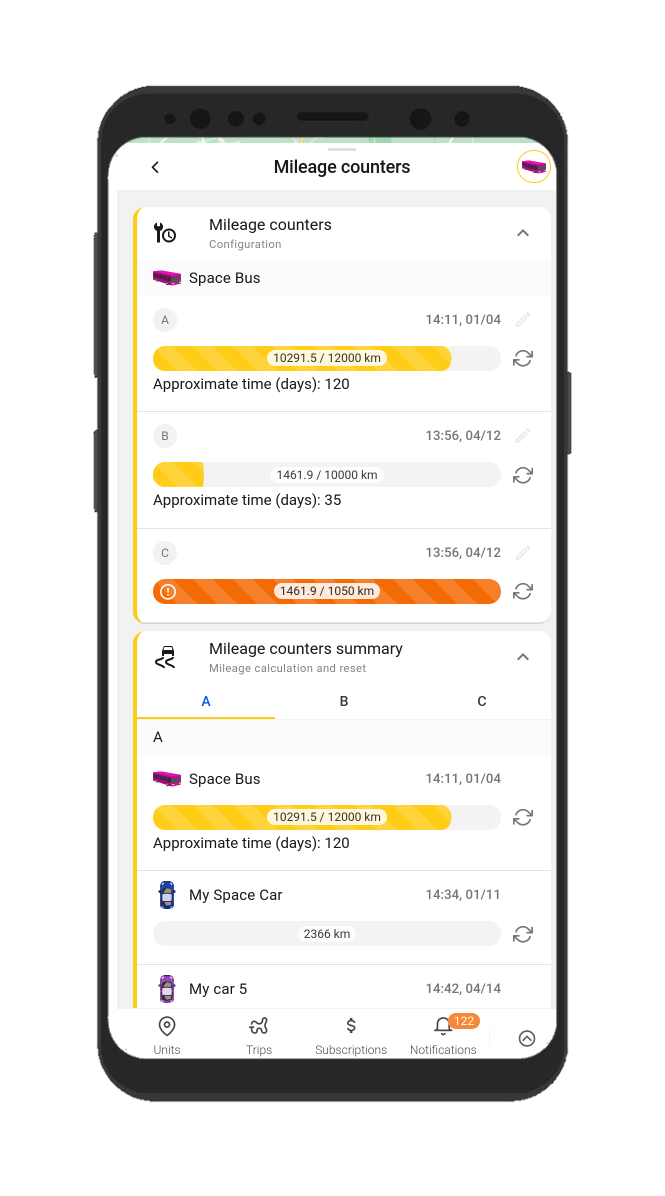Open the Units tab
Viewport: 665px width, 1196px height.
point(167,1035)
